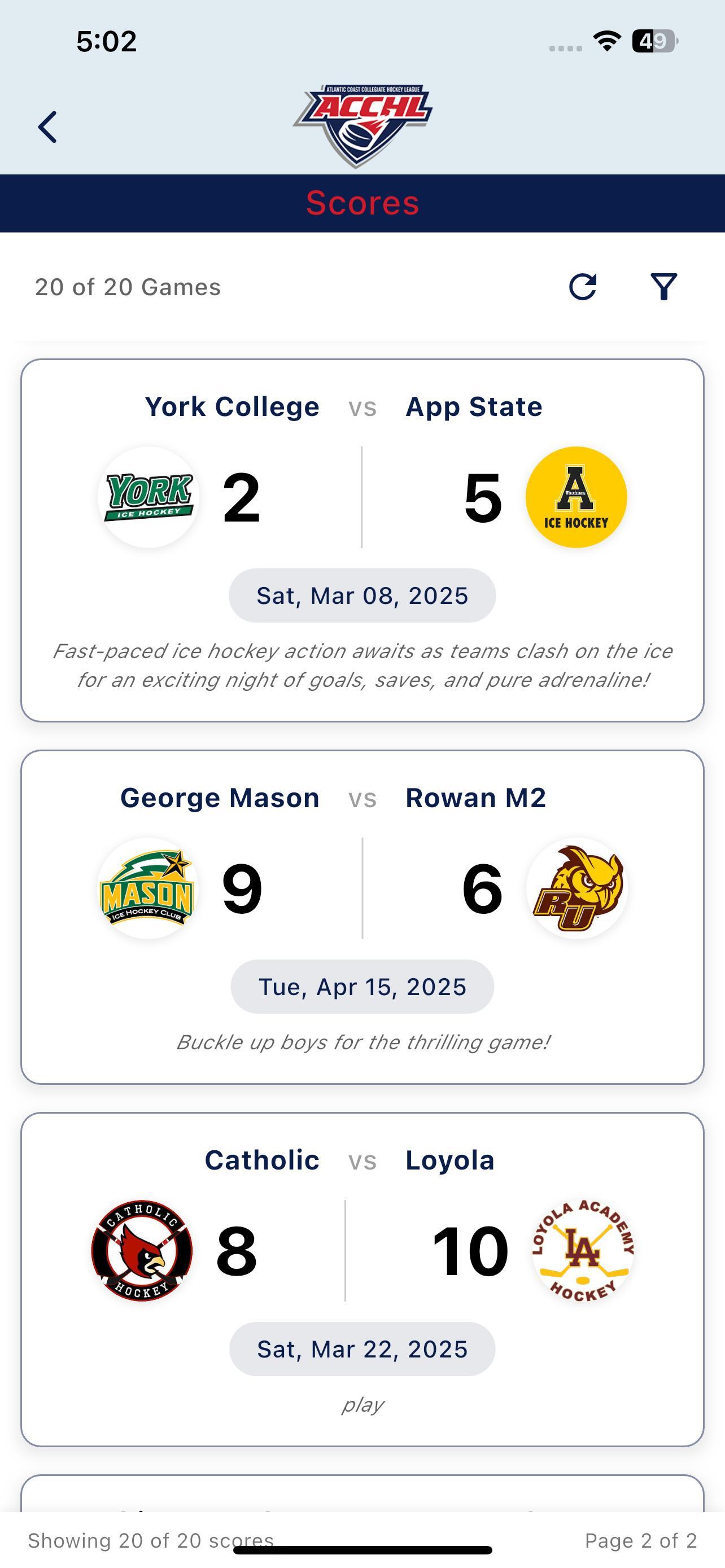Open the York College vs App State game

tap(362, 541)
